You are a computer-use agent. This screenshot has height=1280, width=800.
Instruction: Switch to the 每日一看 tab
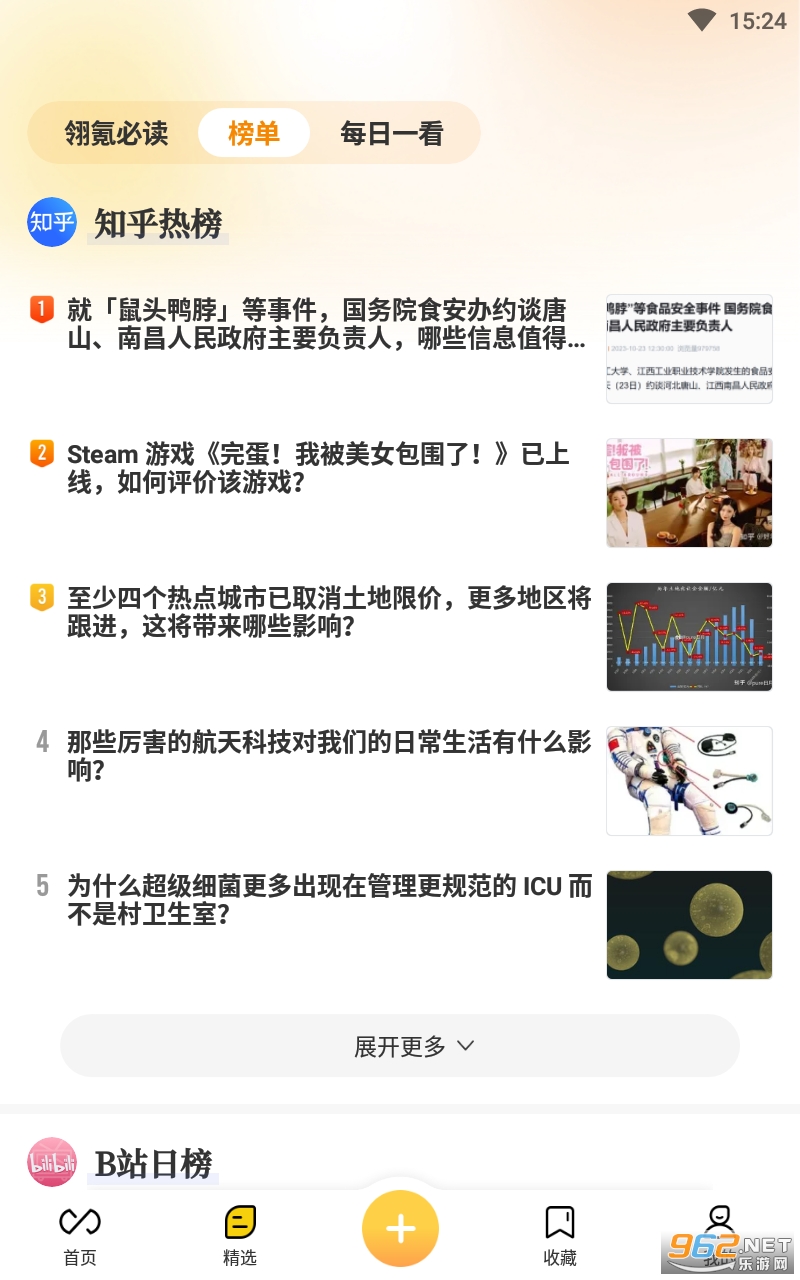391,133
